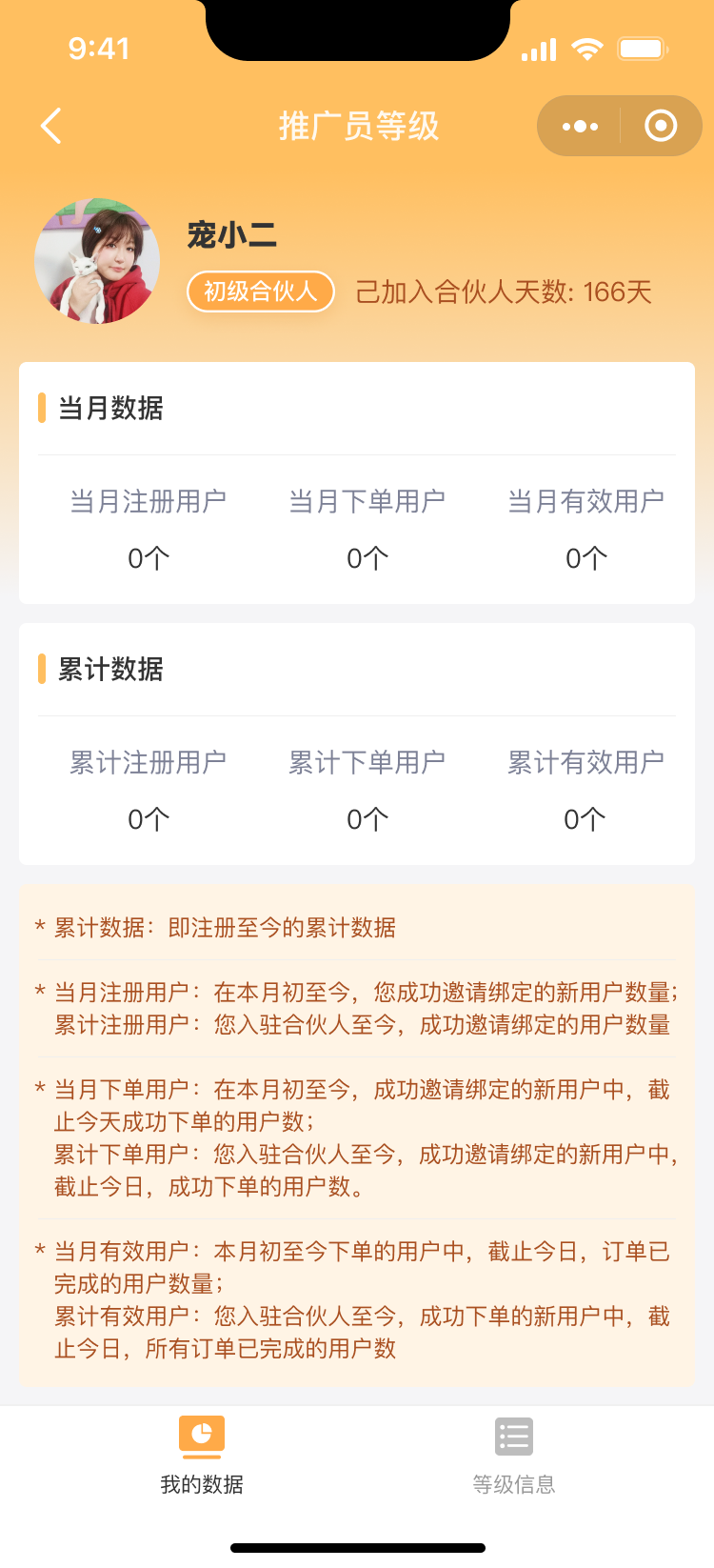The image size is (714, 1568).
Task: Select the 我的数据 tab
Action: tap(202, 1456)
